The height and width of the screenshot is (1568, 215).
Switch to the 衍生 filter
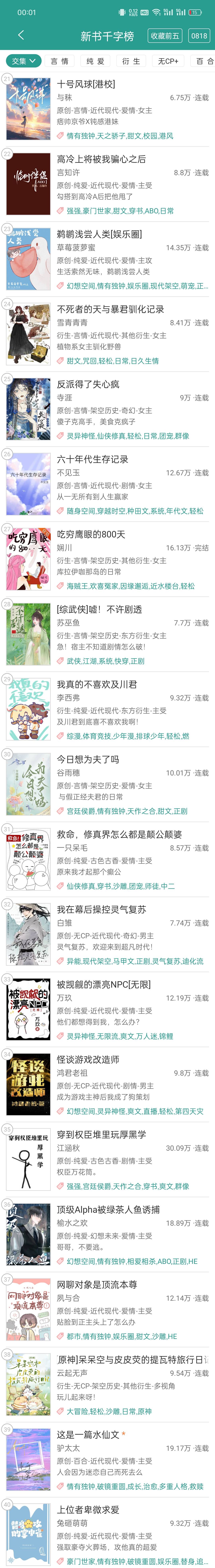131,61
